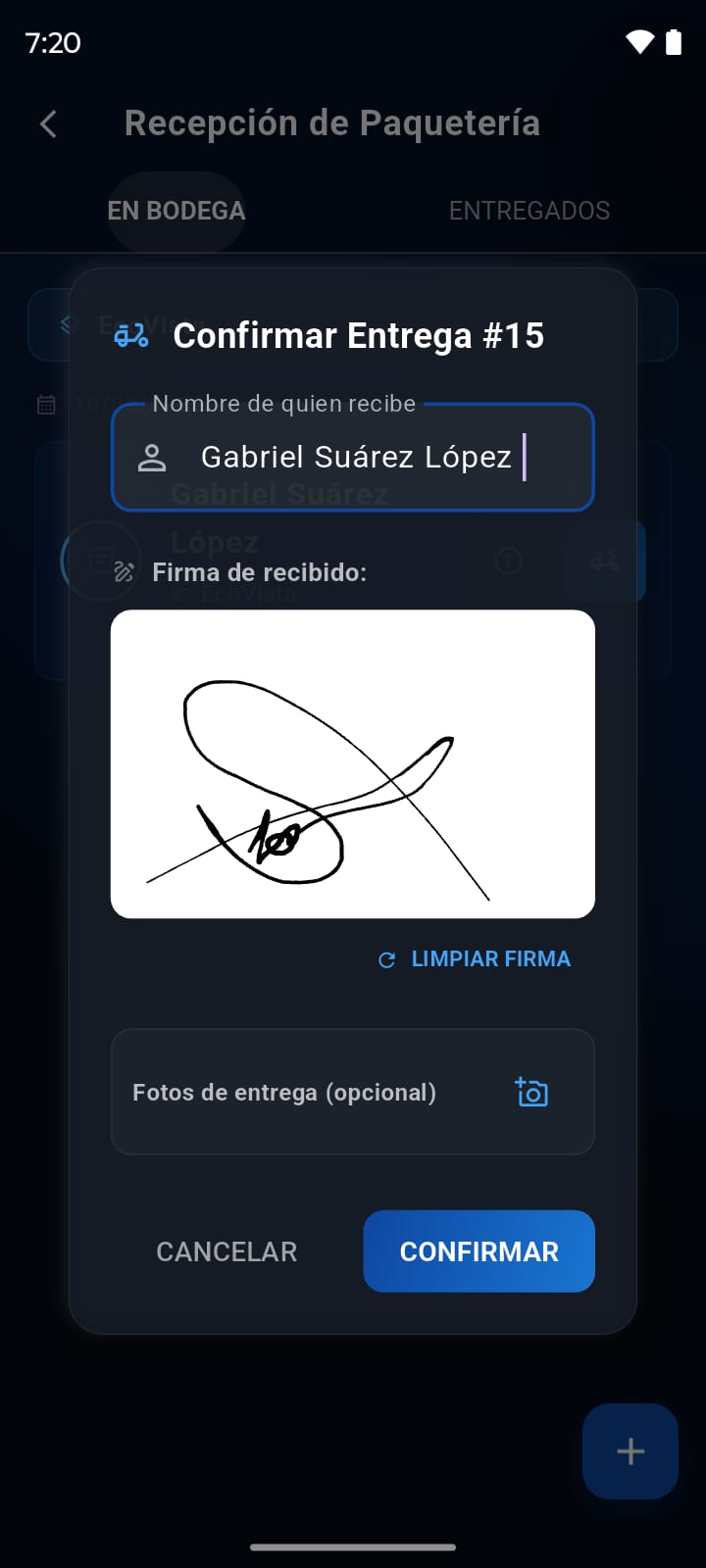Tap the dialog title Confirmar Entrega #15
The width and height of the screenshot is (706, 1568).
(x=359, y=336)
